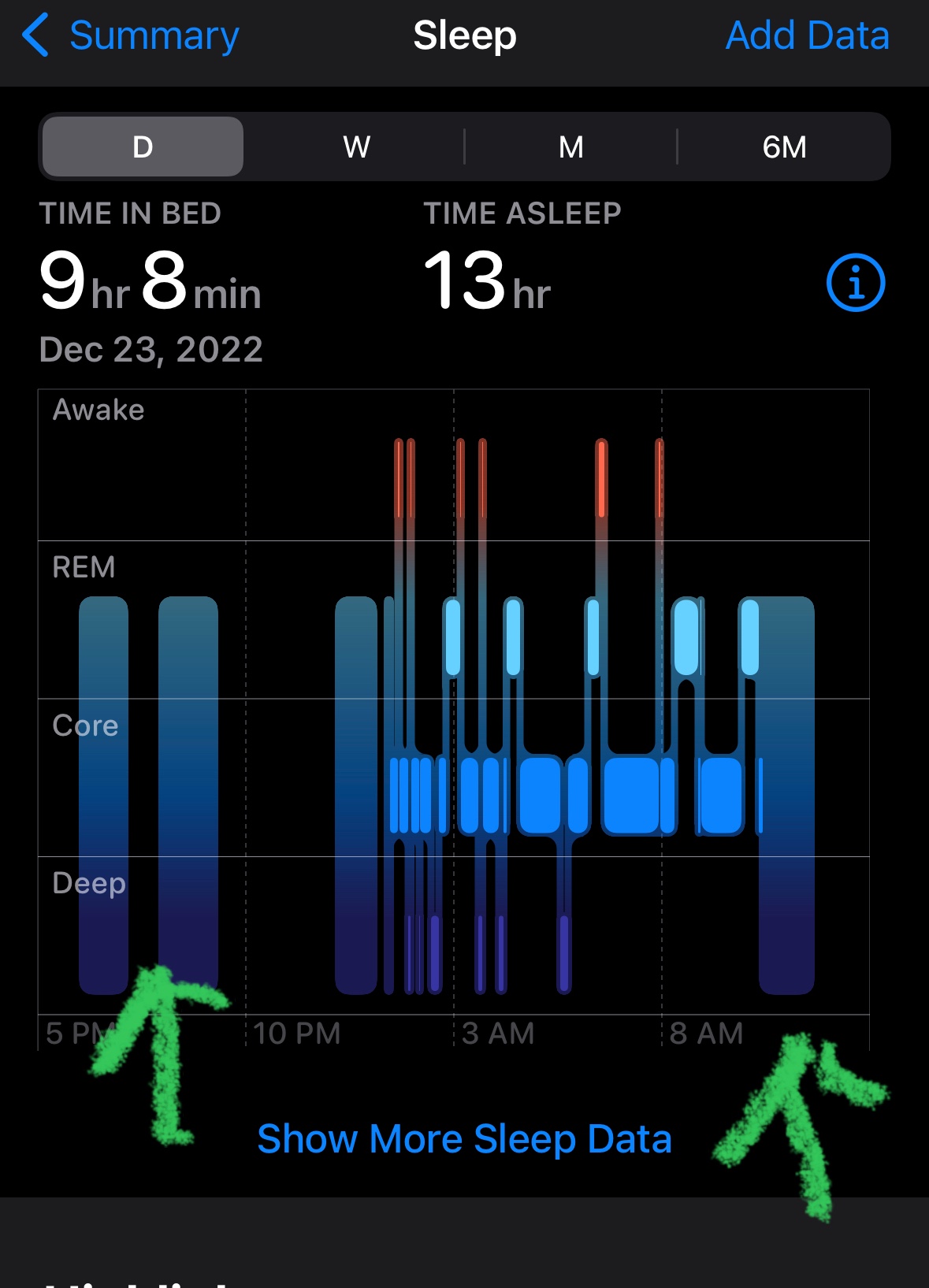Tap Add Data in the top bar
This screenshot has width=929, height=1288.
(807, 36)
